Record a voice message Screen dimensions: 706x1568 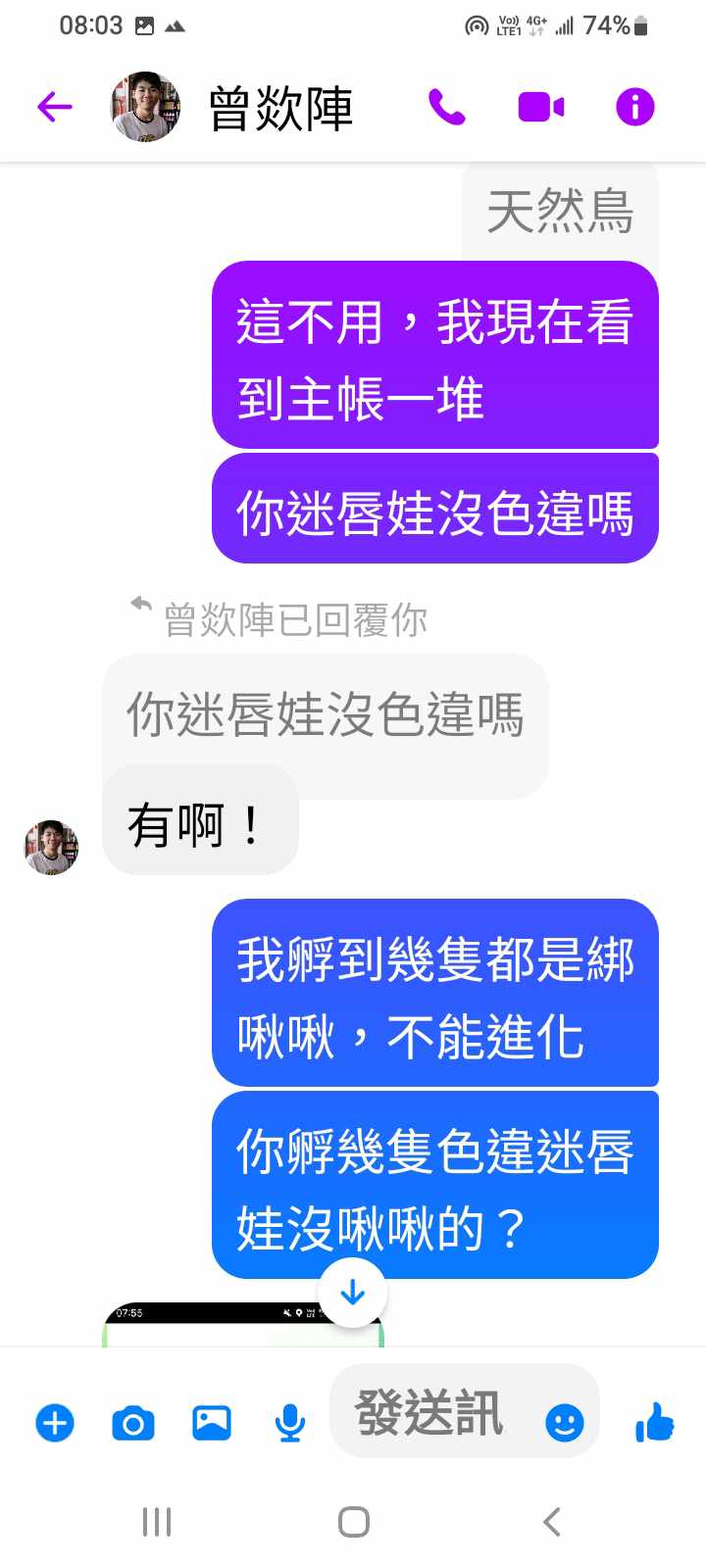[x=289, y=1423]
